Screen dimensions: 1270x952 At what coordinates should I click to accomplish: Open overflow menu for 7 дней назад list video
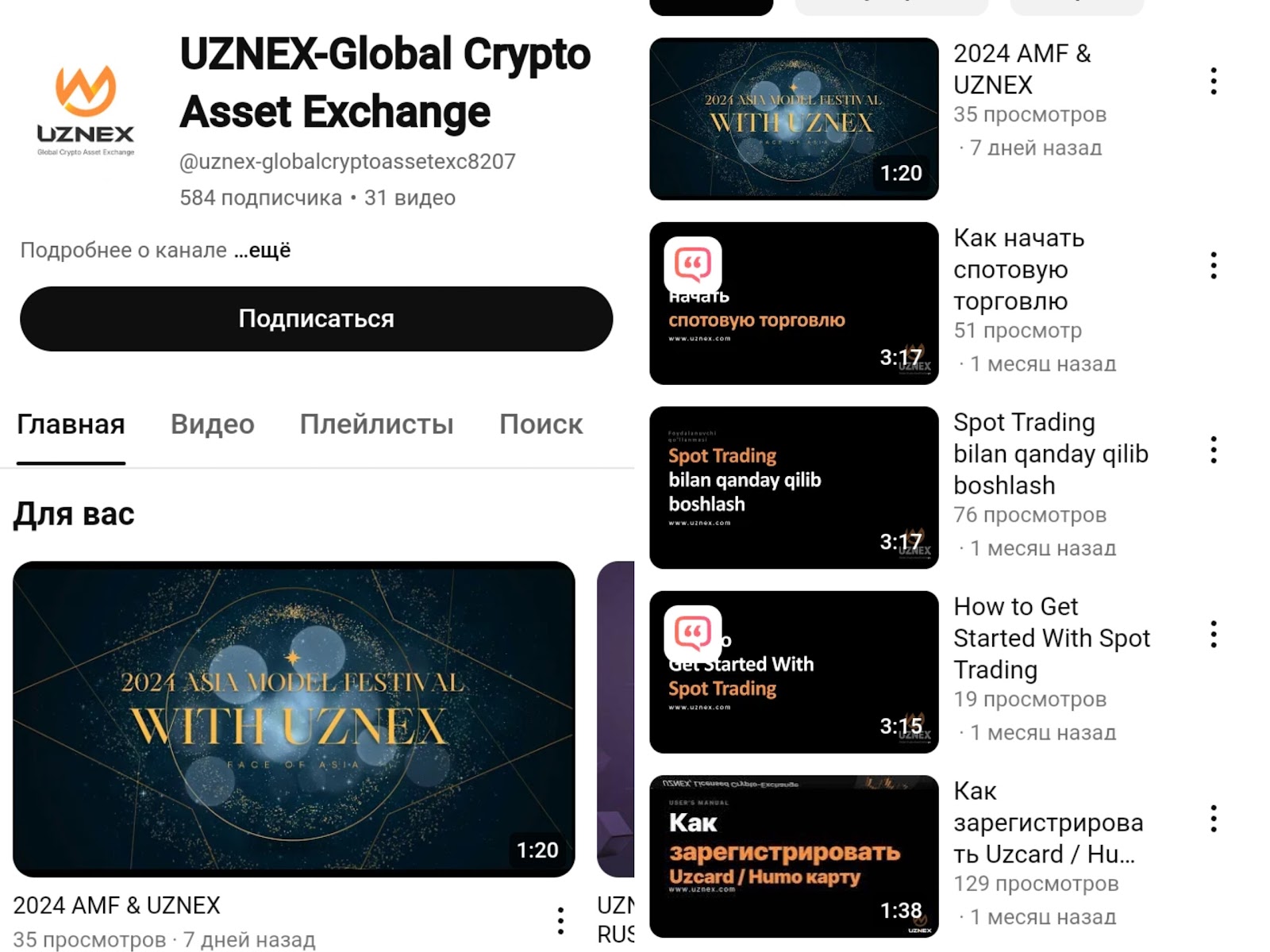(1213, 82)
